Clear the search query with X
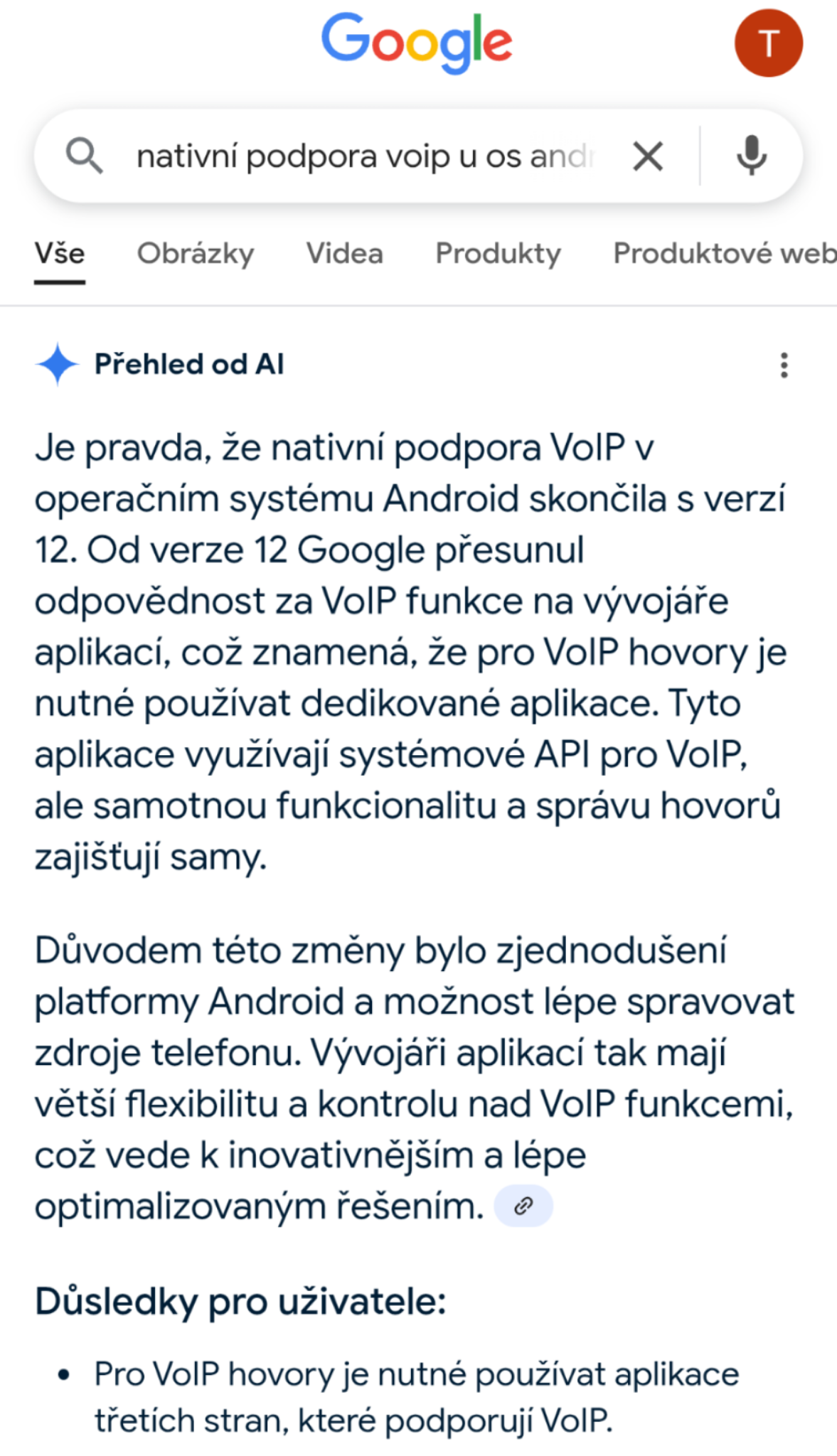 648,156
